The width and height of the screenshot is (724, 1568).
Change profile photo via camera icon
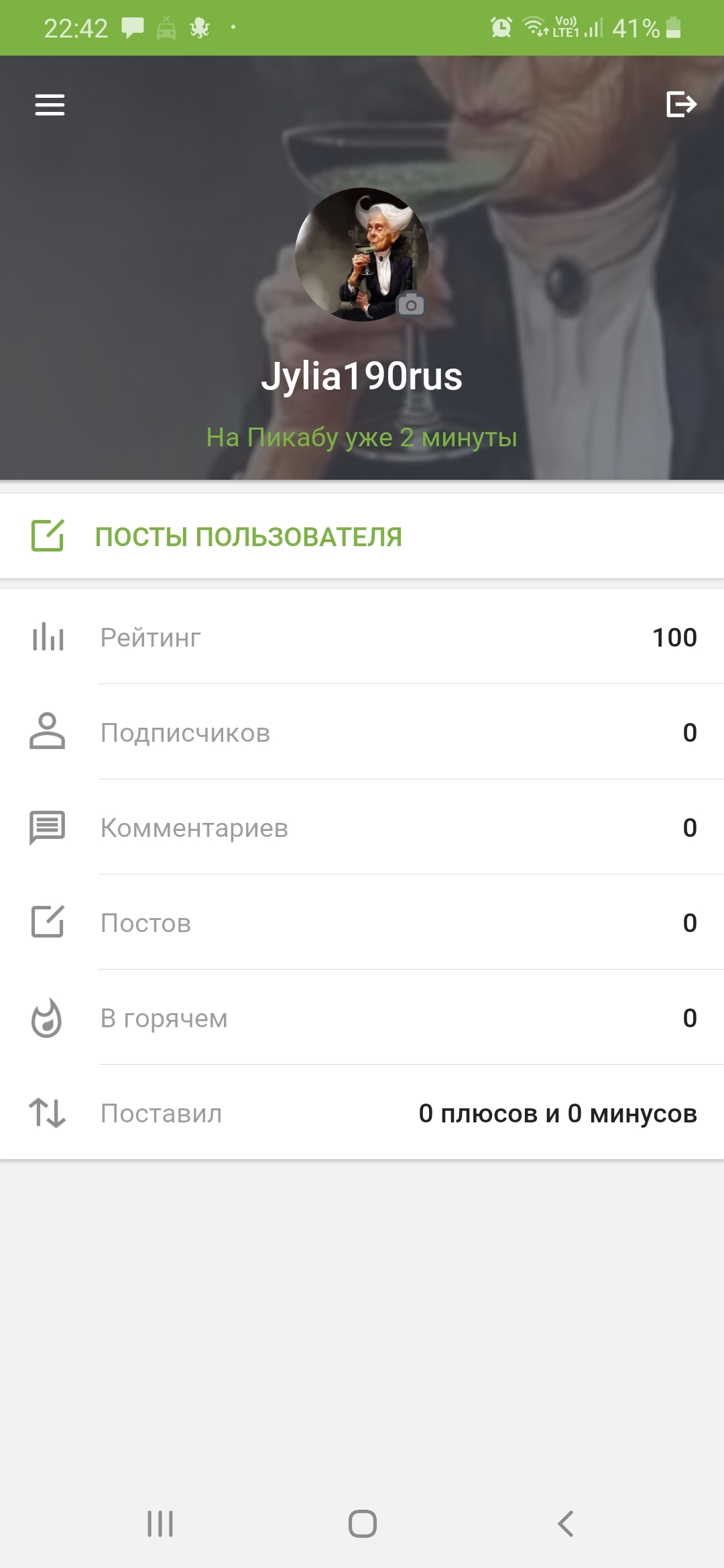pyautogui.click(x=411, y=305)
